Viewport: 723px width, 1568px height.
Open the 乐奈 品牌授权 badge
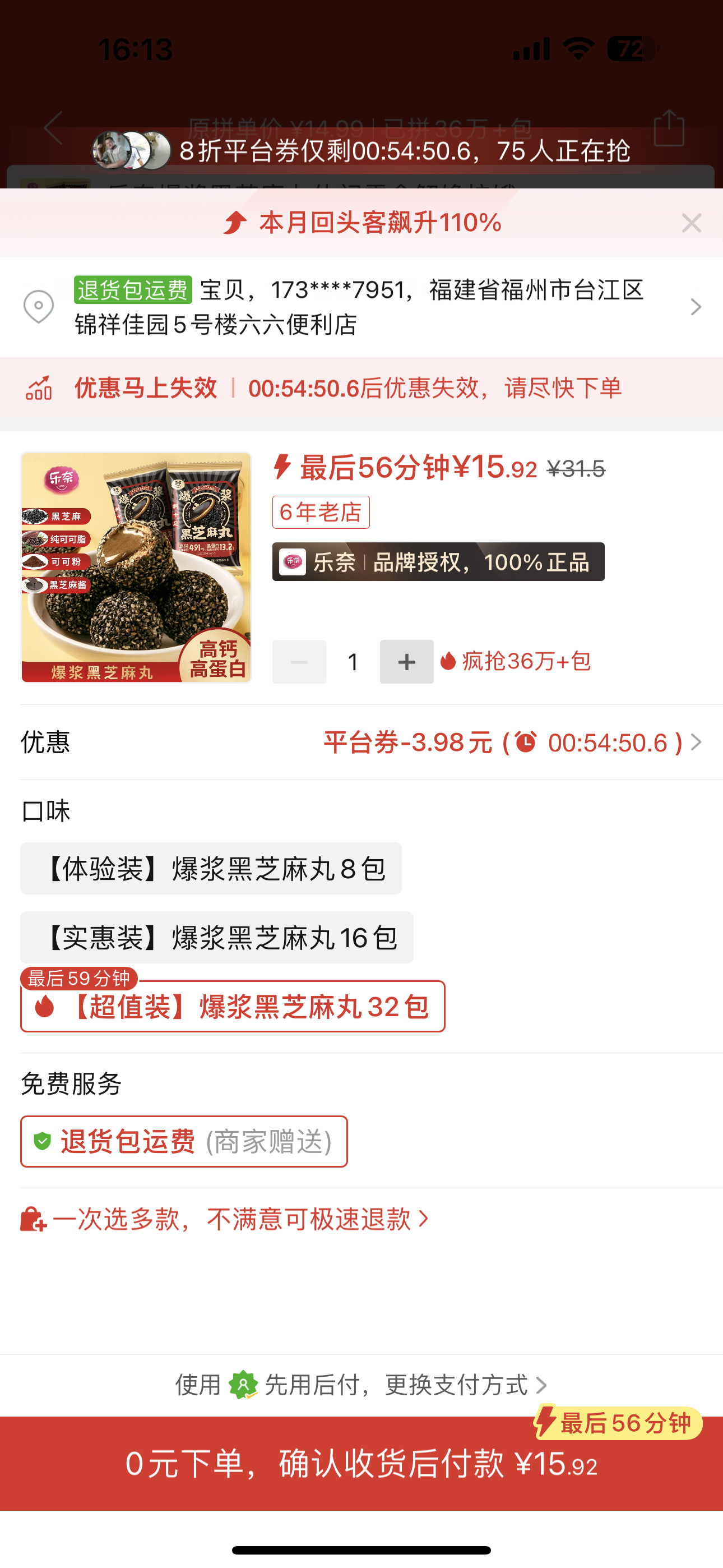pos(438,562)
